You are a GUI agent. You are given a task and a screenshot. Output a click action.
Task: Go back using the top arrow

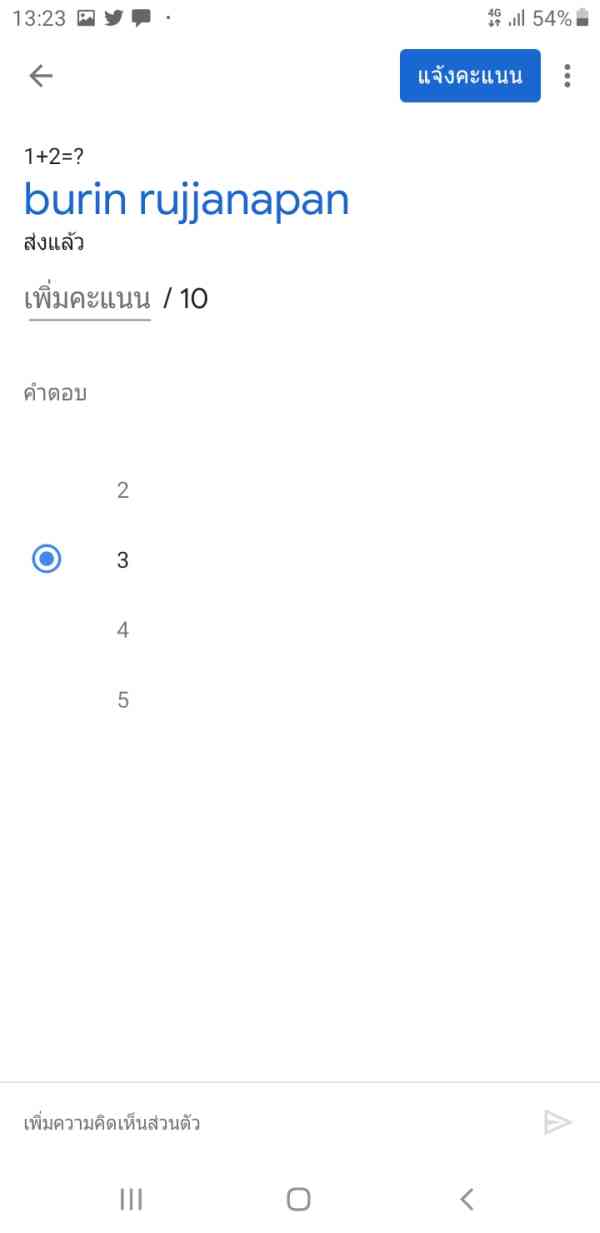pos(41,76)
